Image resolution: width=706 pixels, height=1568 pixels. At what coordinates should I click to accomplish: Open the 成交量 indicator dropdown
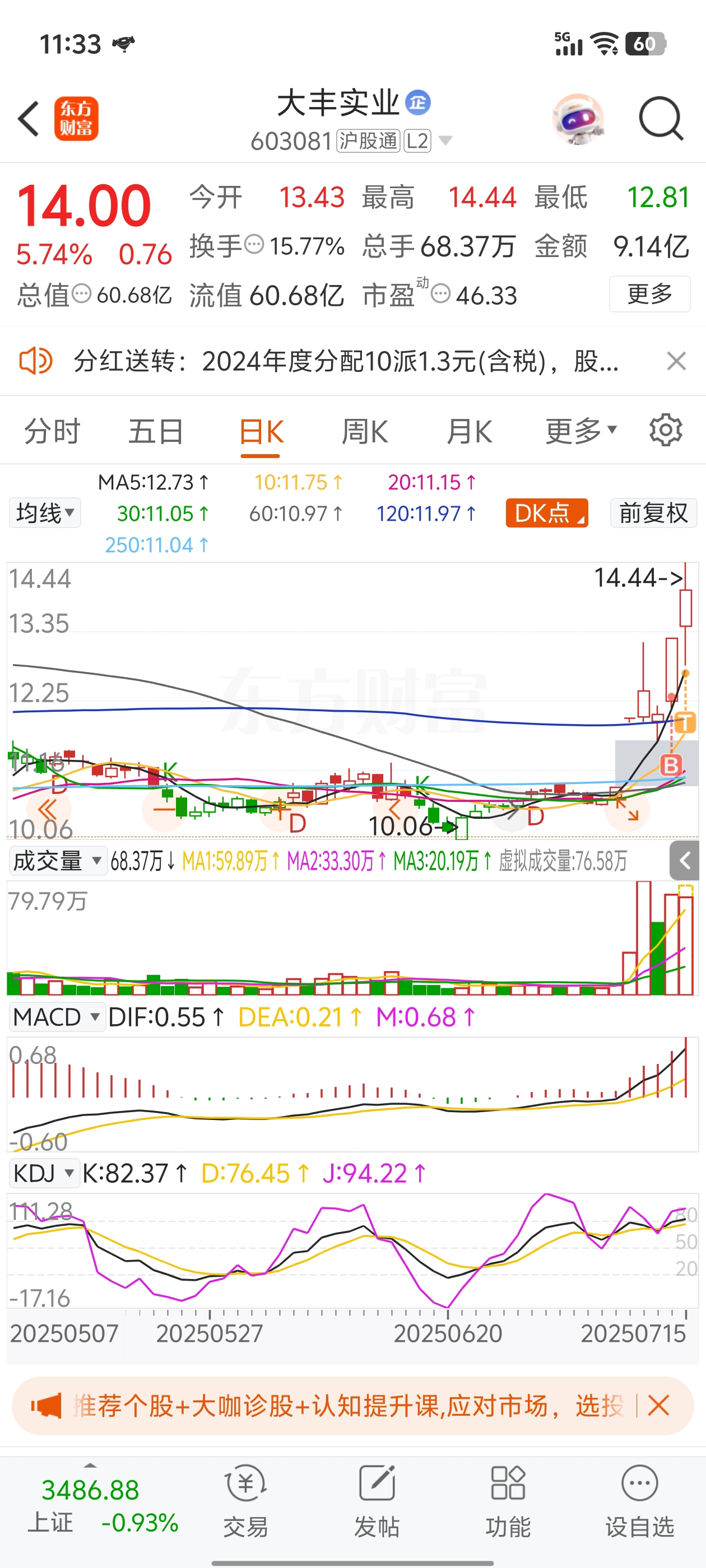coord(58,861)
